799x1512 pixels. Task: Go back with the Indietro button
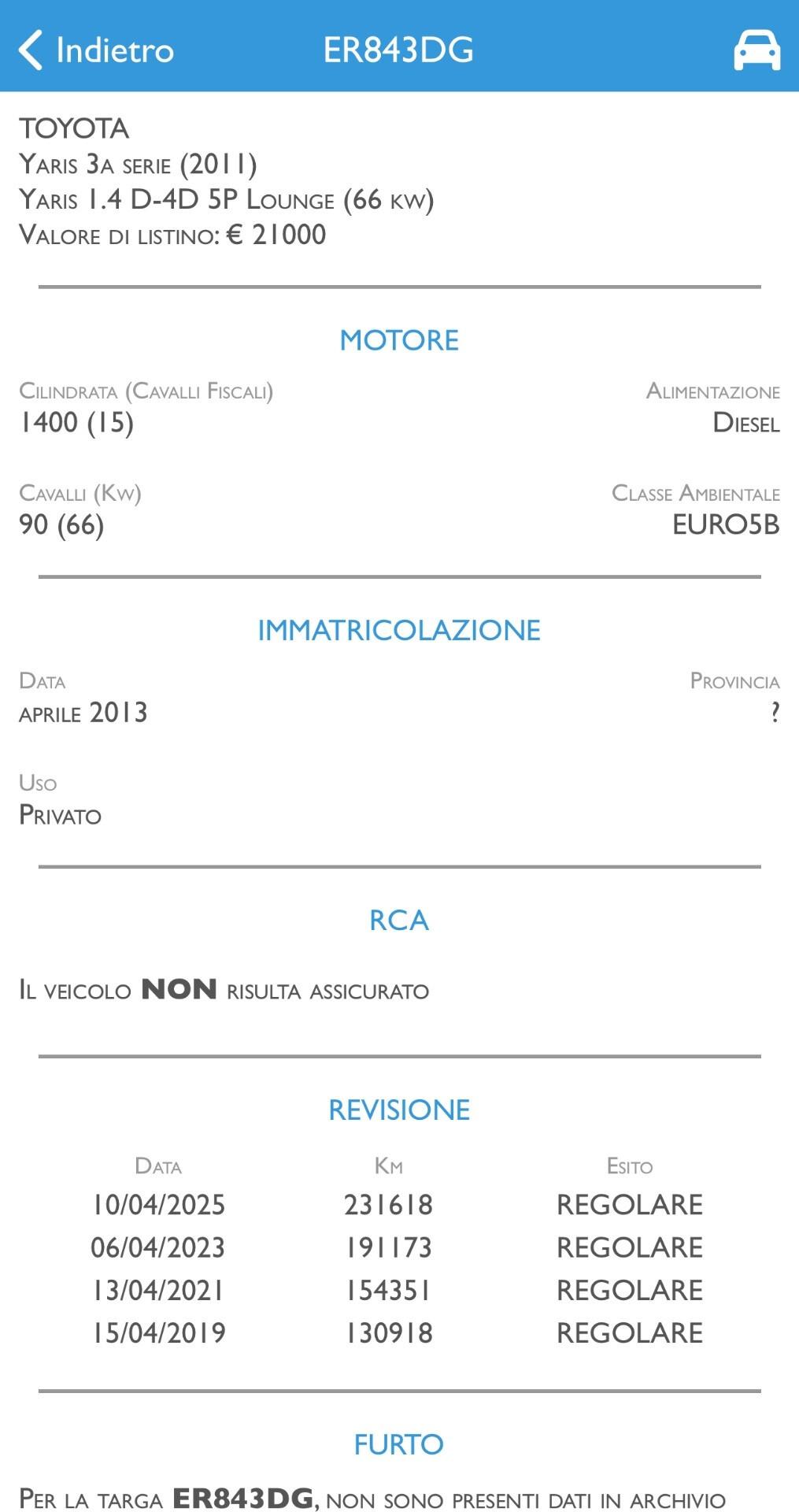click(x=96, y=50)
